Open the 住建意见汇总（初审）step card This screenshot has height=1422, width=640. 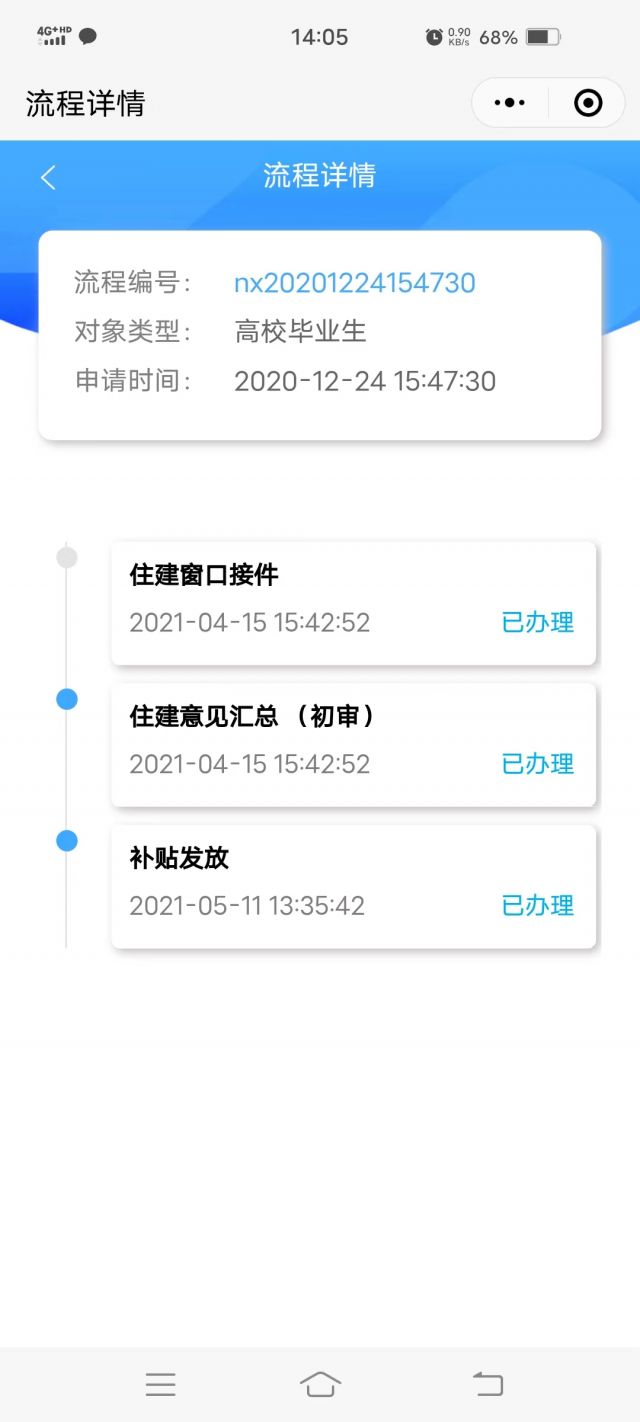tap(353, 745)
